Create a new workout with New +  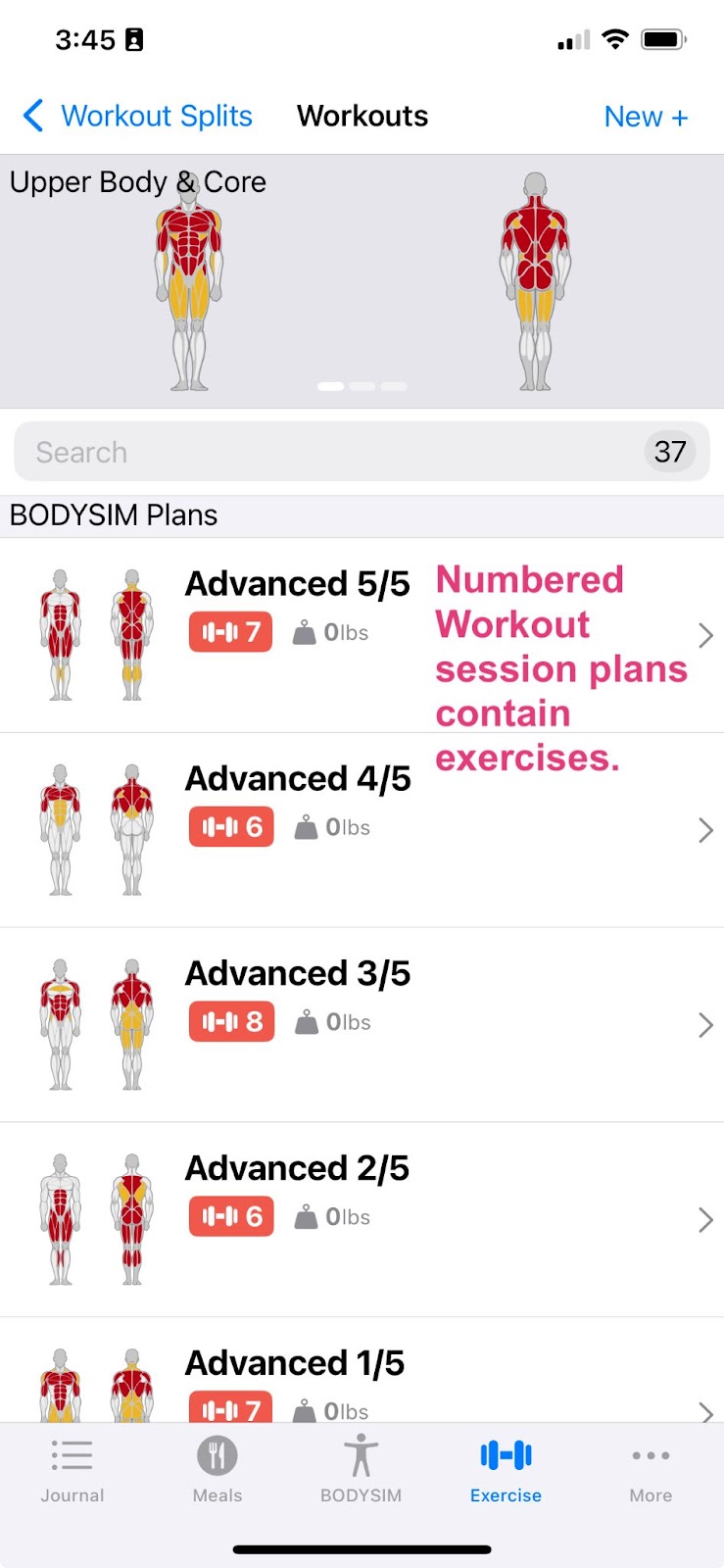[x=646, y=117]
